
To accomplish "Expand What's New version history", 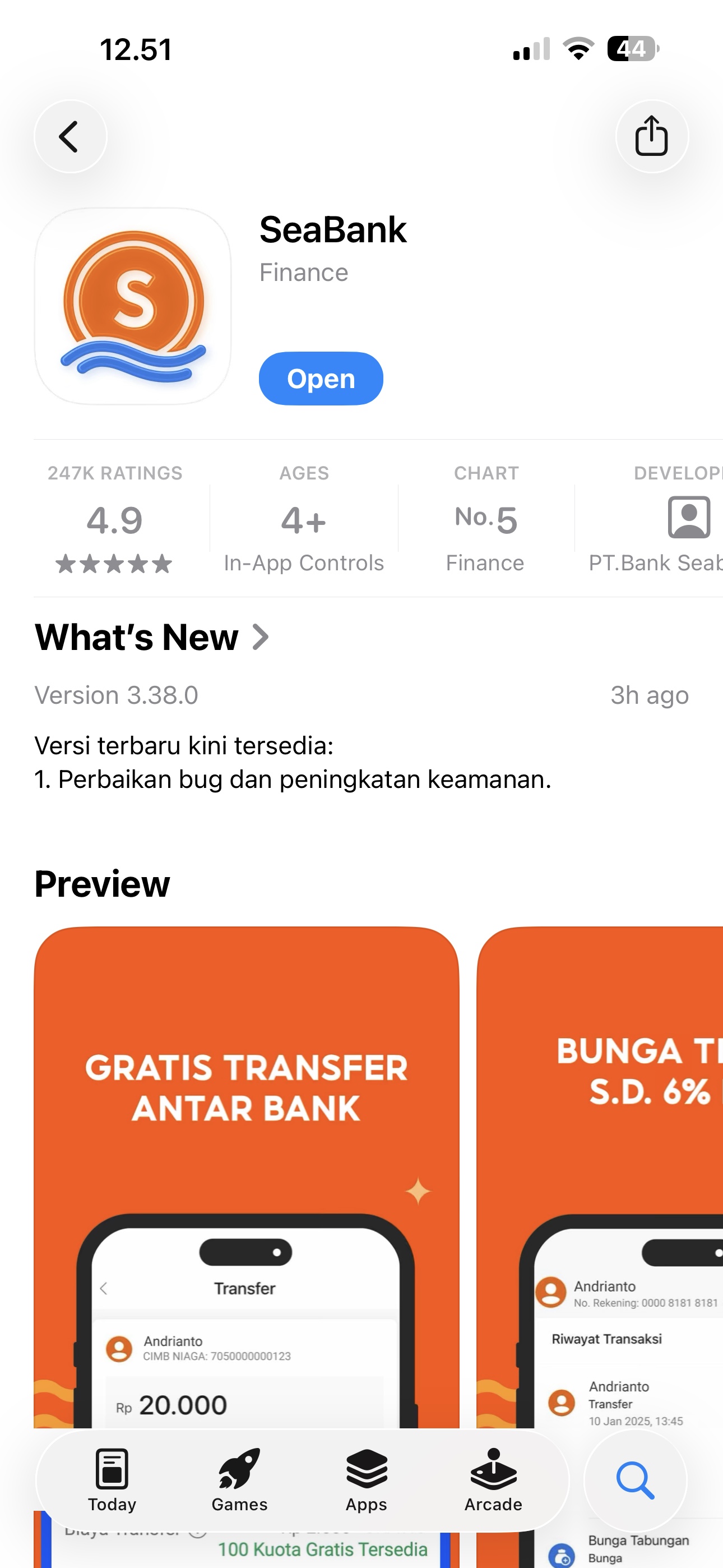I will coord(152,637).
